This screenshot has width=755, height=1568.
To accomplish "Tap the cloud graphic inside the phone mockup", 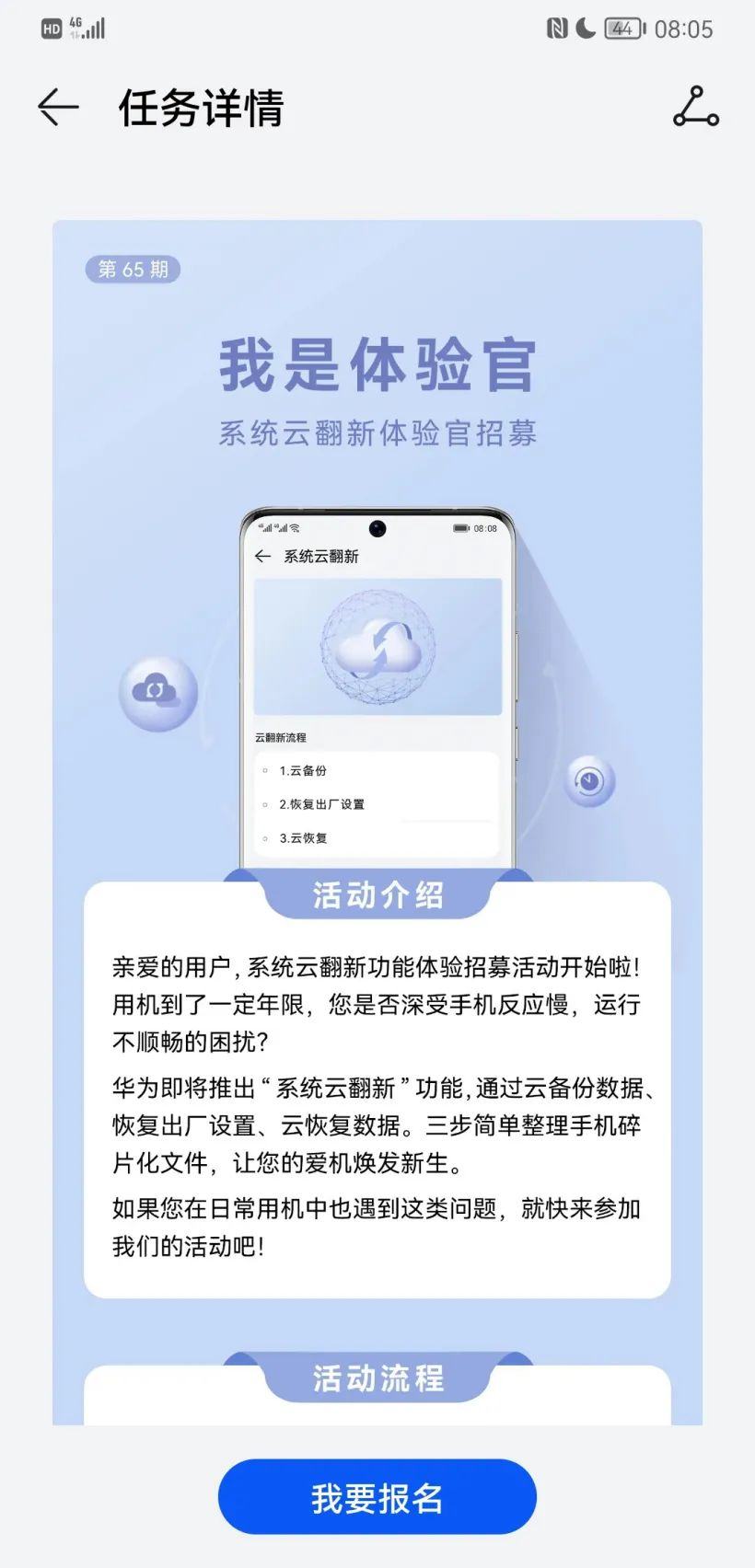I will click(377, 644).
